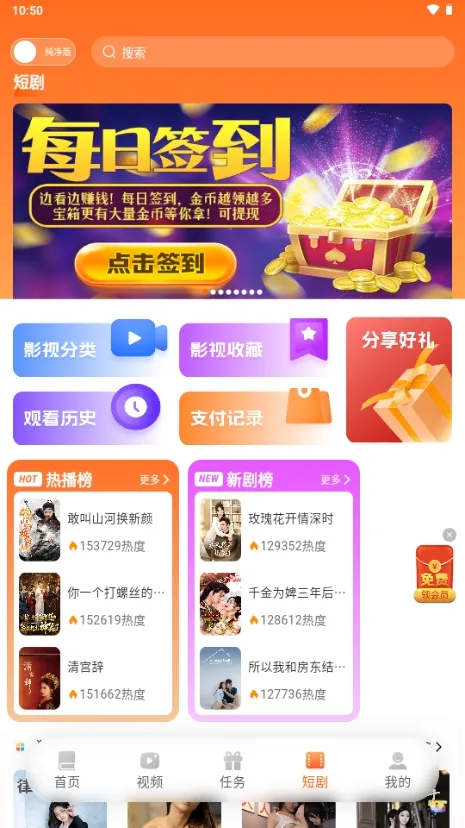The image size is (465, 828).
Task: Show more of 新剧榜
Action: point(335,479)
